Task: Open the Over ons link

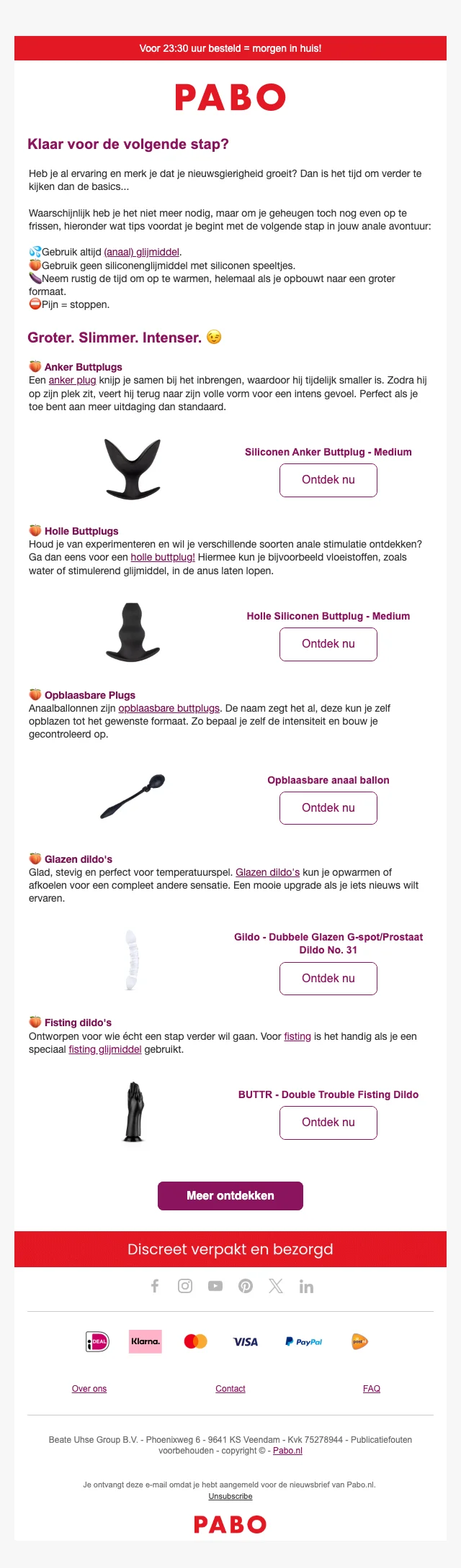Action: pos(89,1389)
